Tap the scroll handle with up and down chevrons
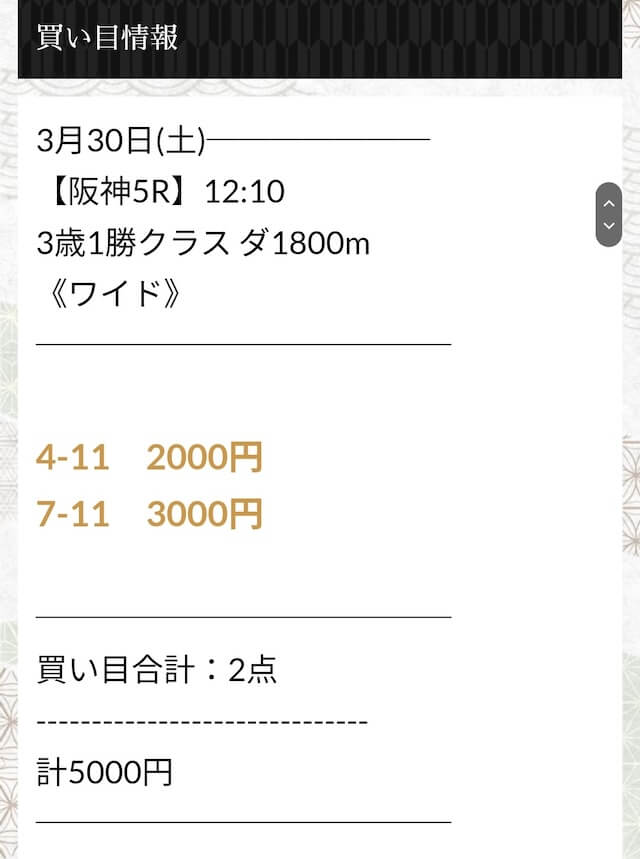 (x=608, y=214)
